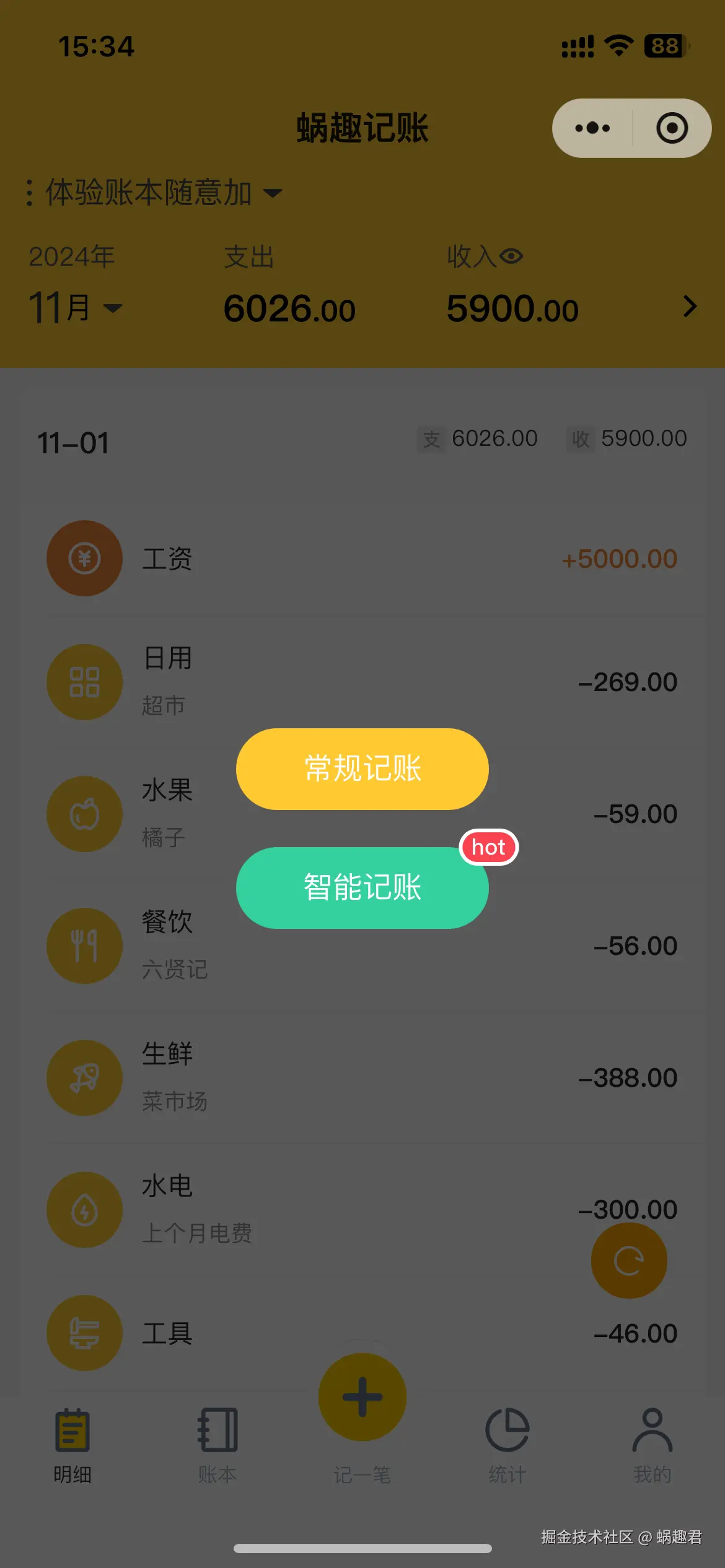Select the 日用 daily goods grid icon
This screenshot has width=725, height=1568.
pos(85,681)
